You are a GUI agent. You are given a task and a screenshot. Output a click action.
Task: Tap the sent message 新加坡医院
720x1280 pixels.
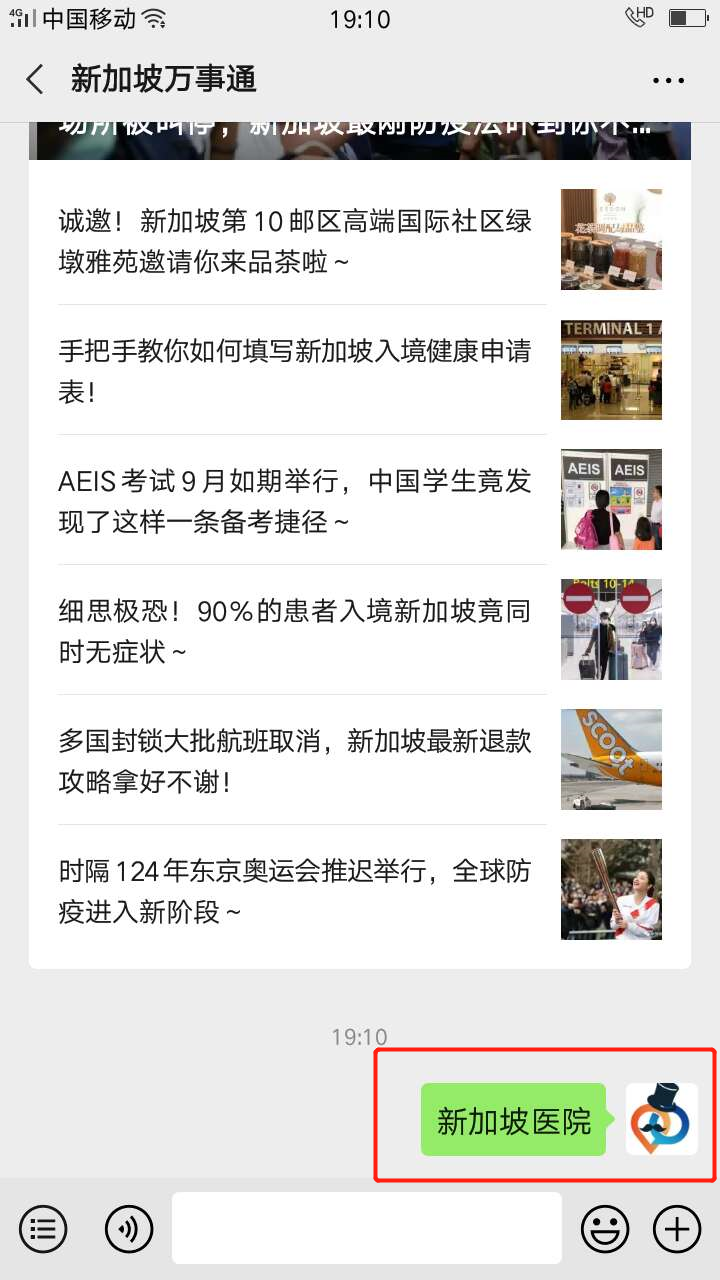point(513,1120)
